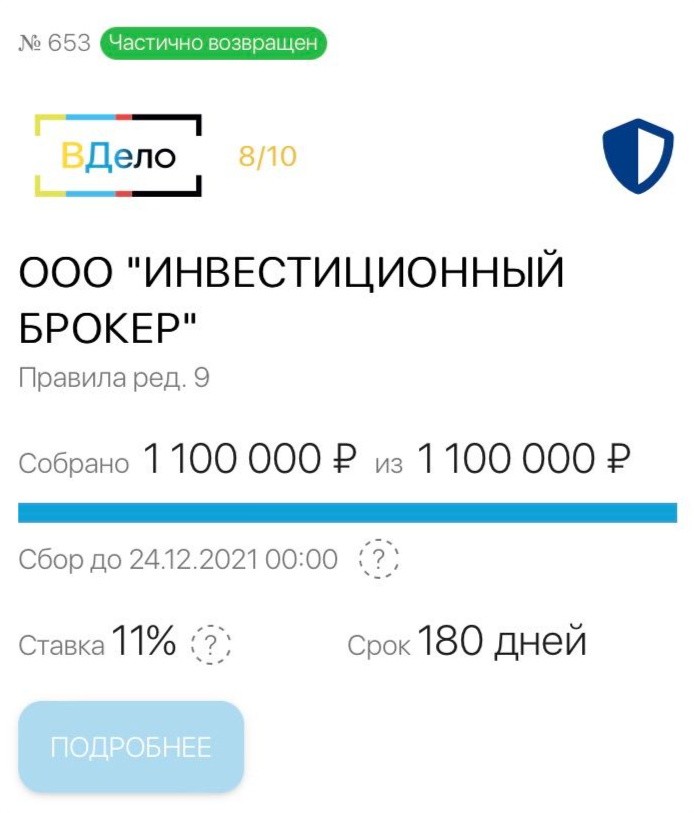Screen dimensions: 694x813
Task: Show help about the 11% rate
Action: pos(210,644)
